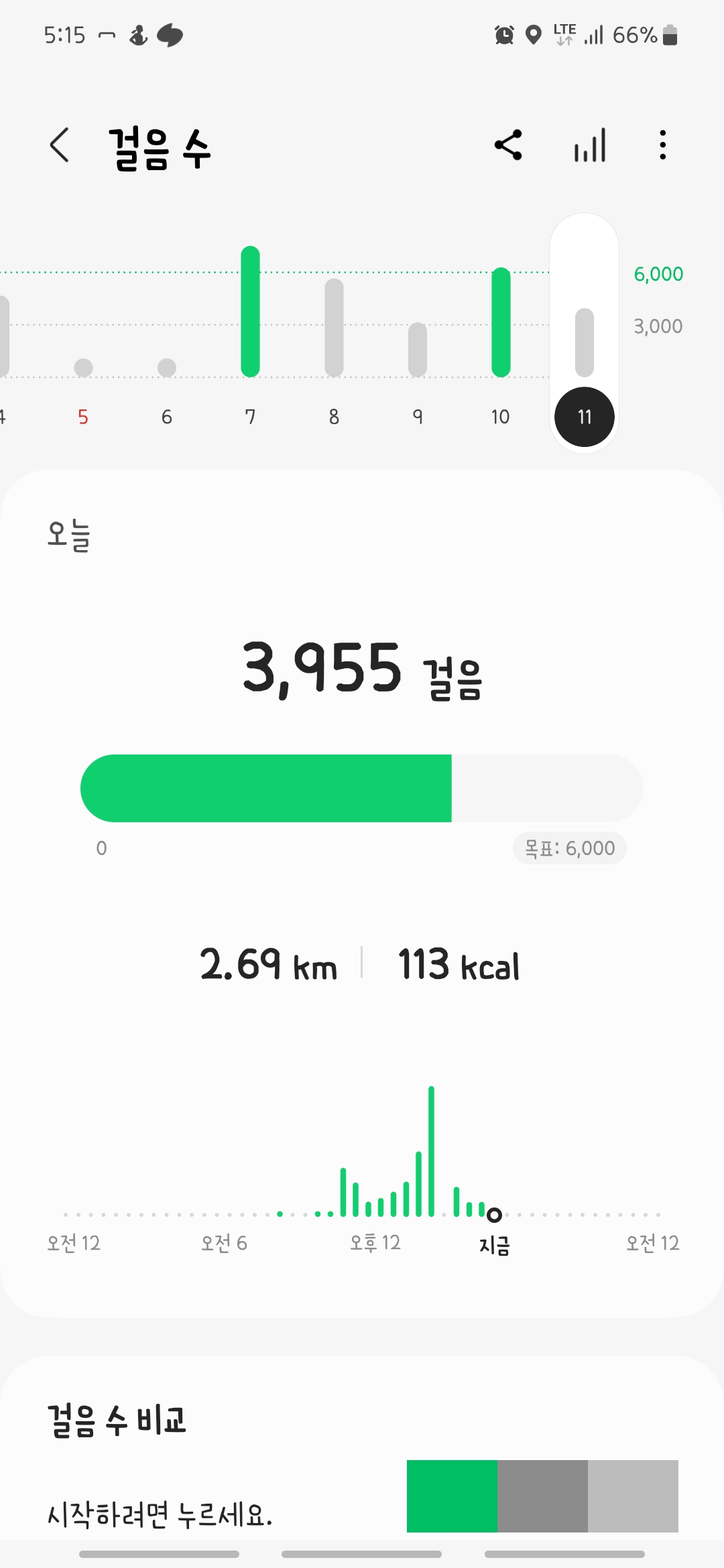This screenshot has height=1568, width=724.
Task: Open the overflow menu
Action: click(662, 145)
